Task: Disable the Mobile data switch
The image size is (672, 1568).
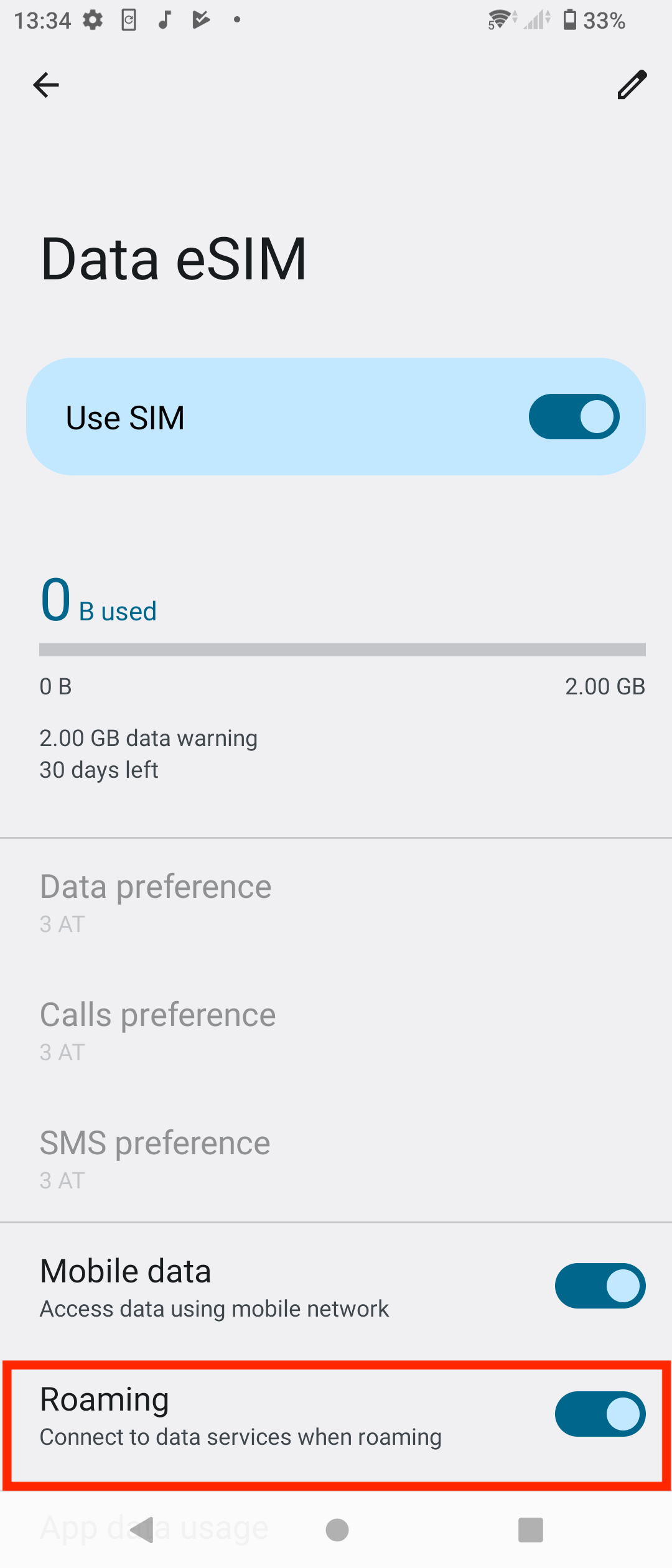Action: tap(600, 1286)
